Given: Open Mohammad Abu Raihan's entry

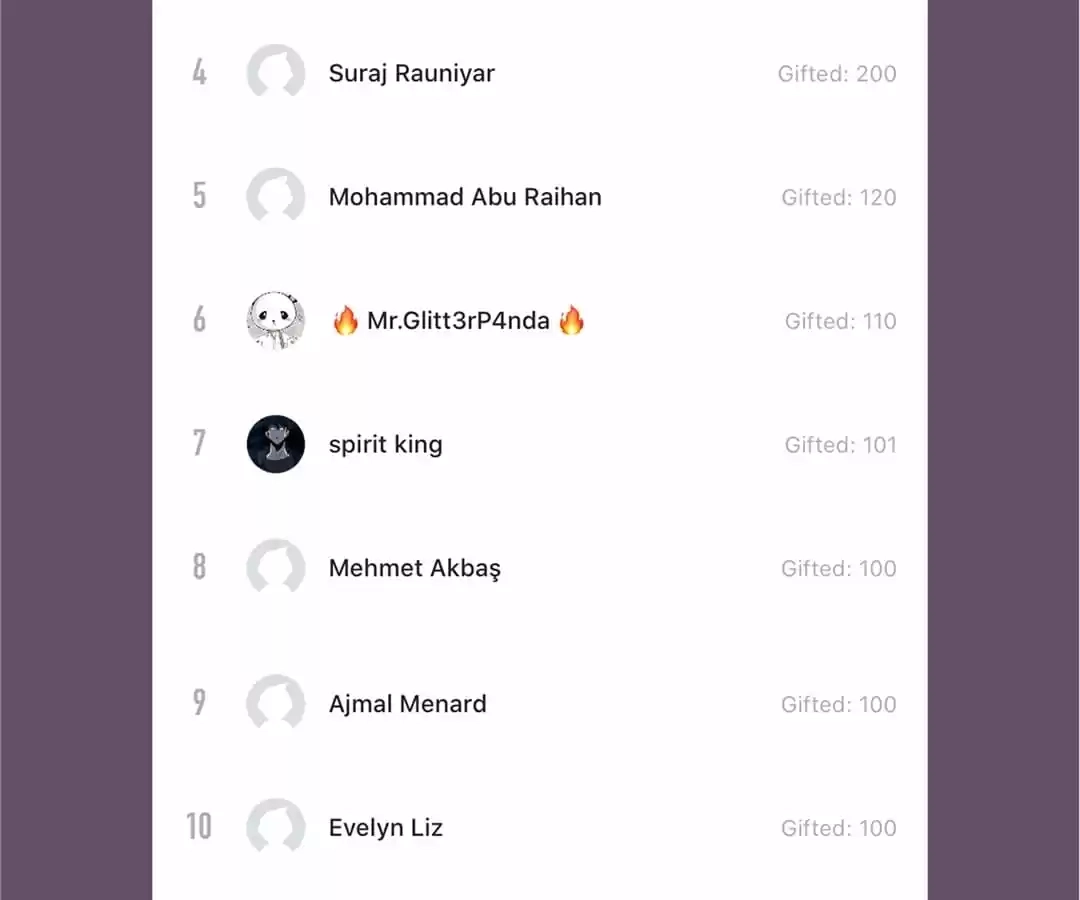Looking at the screenshot, I should click(x=465, y=197).
